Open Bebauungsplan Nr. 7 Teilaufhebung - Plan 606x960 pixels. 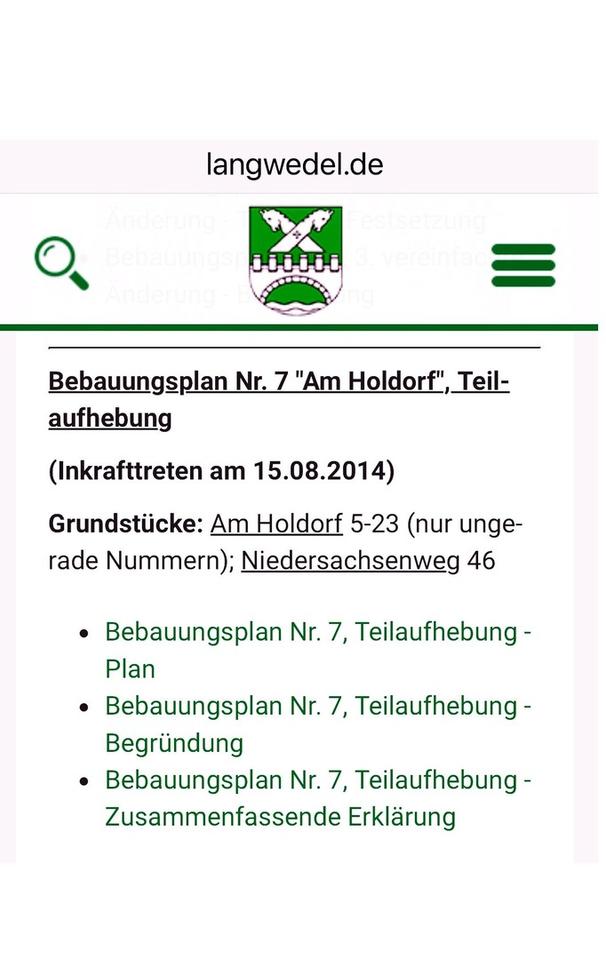(317, 650)
